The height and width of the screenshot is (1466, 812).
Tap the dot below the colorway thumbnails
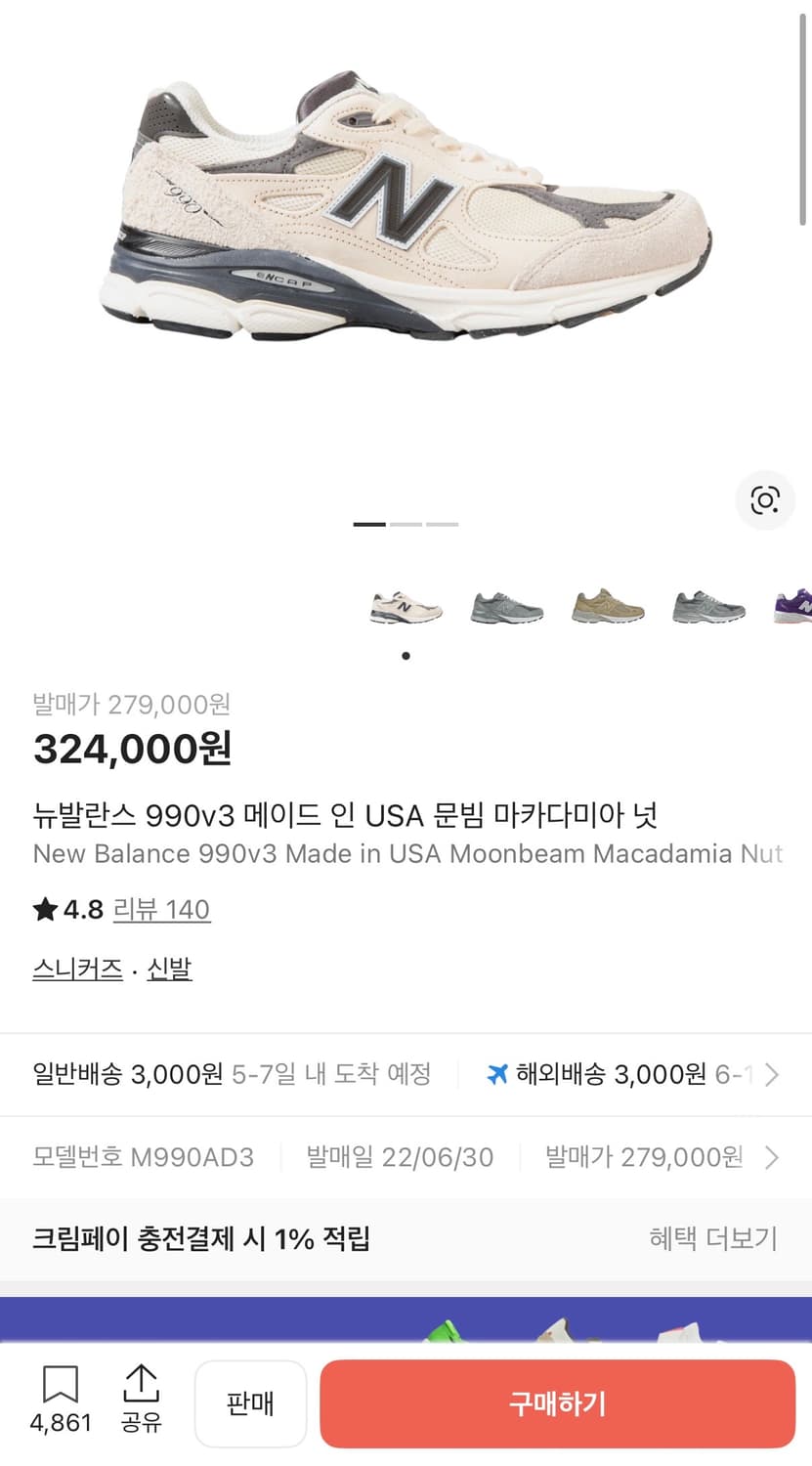pyautogui.click(x=406, y=656)
